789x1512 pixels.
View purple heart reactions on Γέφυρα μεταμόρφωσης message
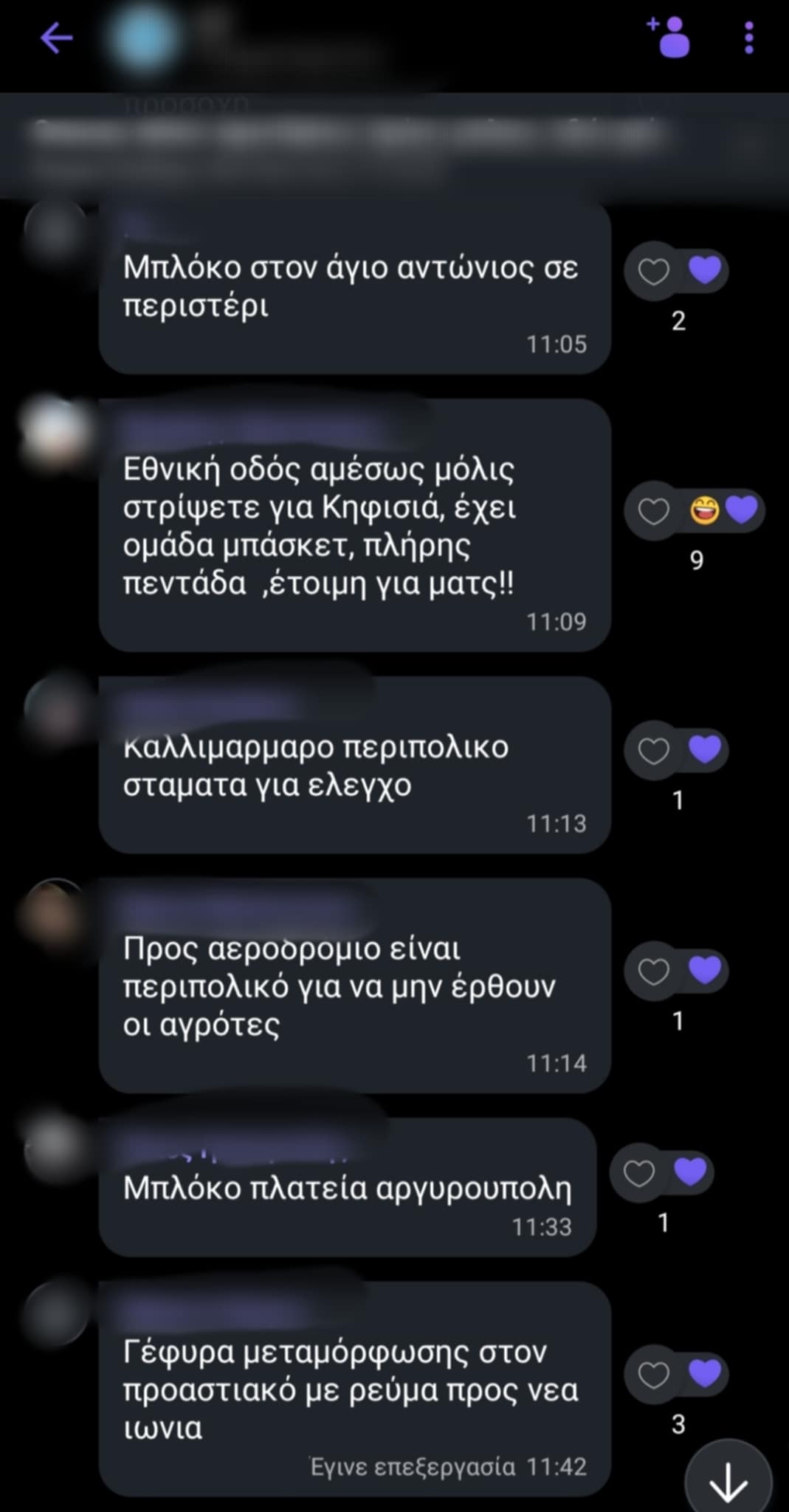(705, 1373)
